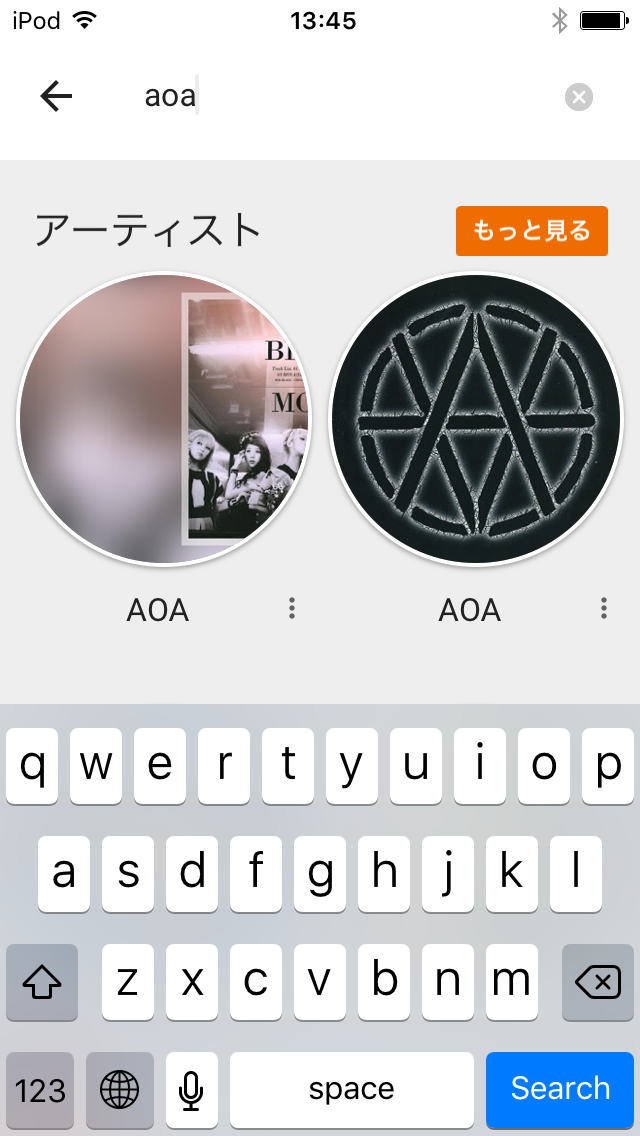Image resolution: width=640 pixels, height=1136 pixels.
Task: Start dictation with the microphone key
Action: click(x=191, y=1089)
